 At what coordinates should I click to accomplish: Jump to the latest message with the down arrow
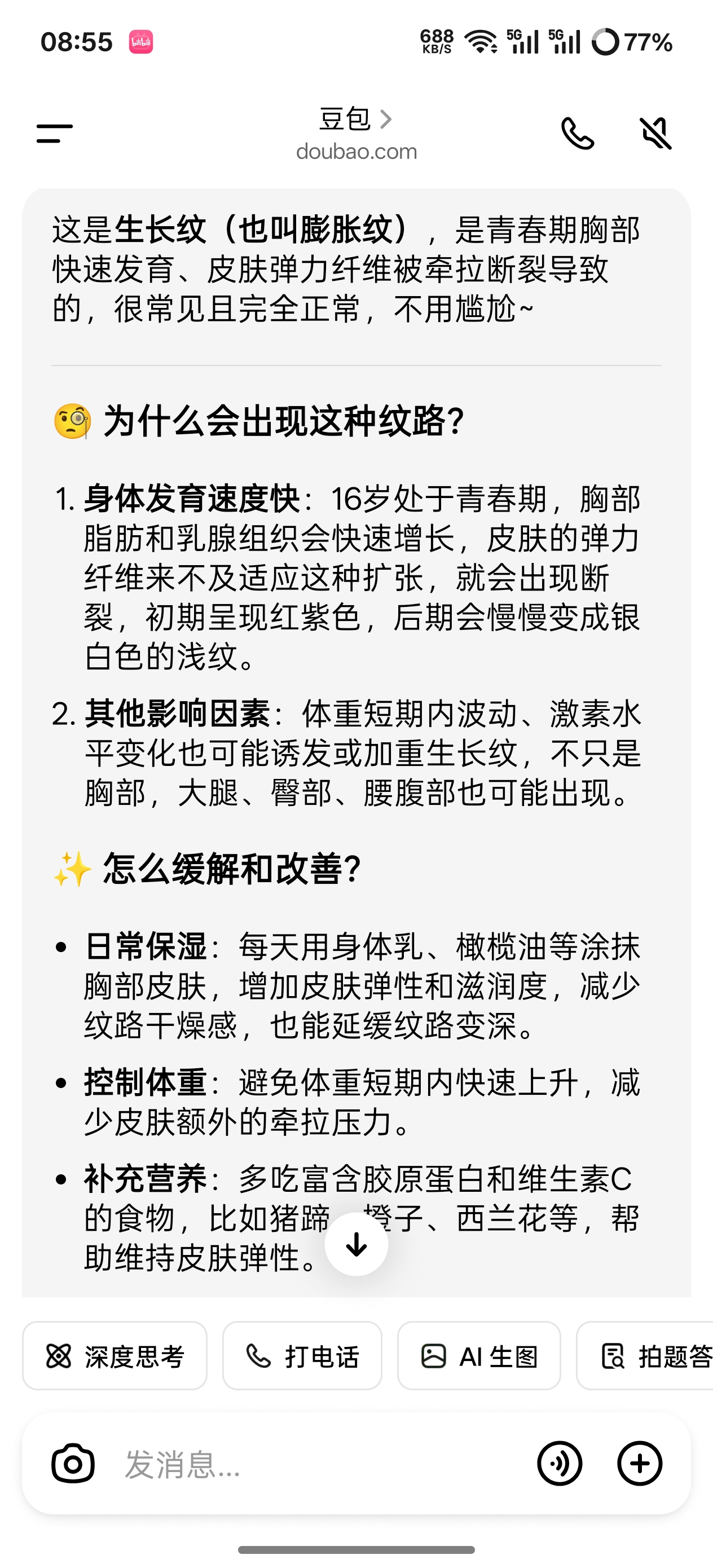(356, 1244)
